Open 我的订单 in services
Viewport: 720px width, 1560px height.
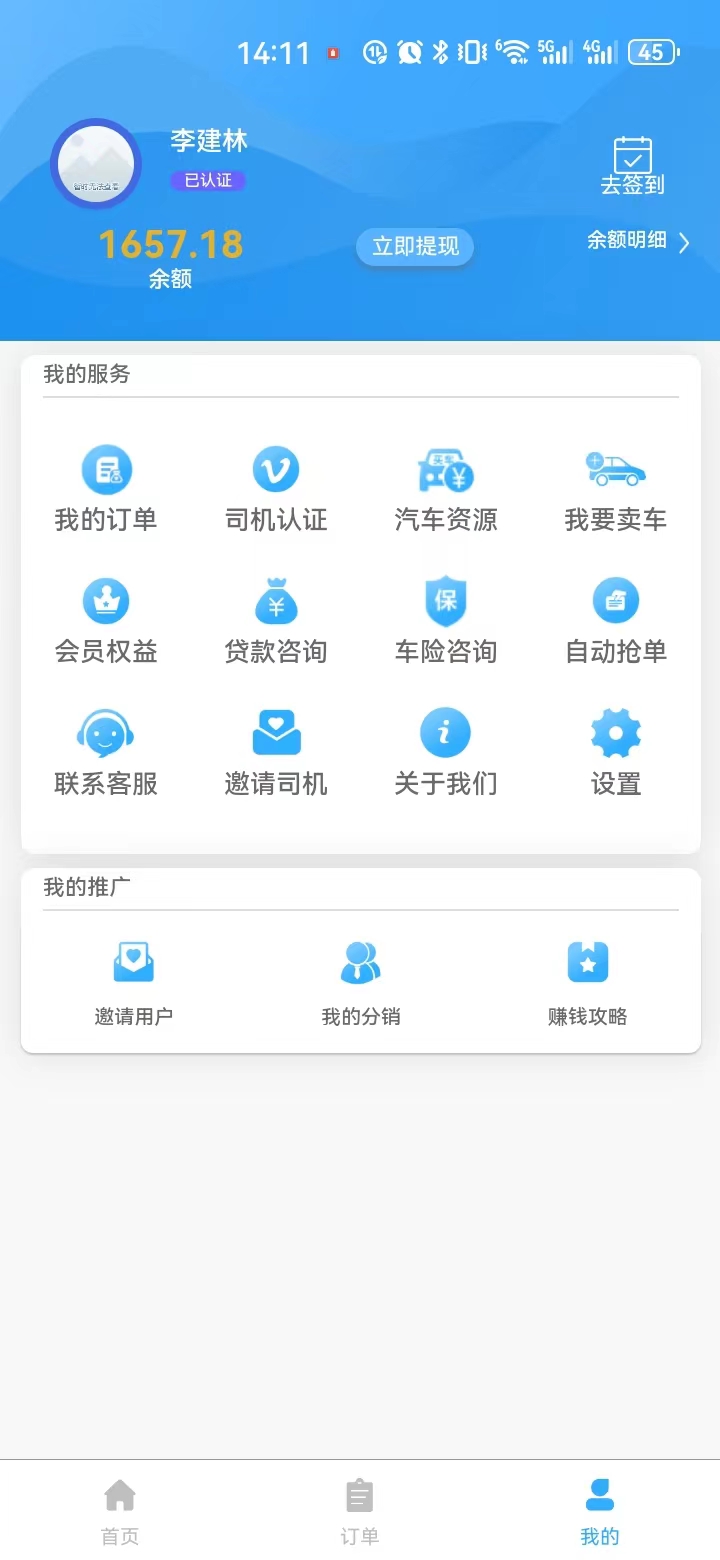(106, 488)
